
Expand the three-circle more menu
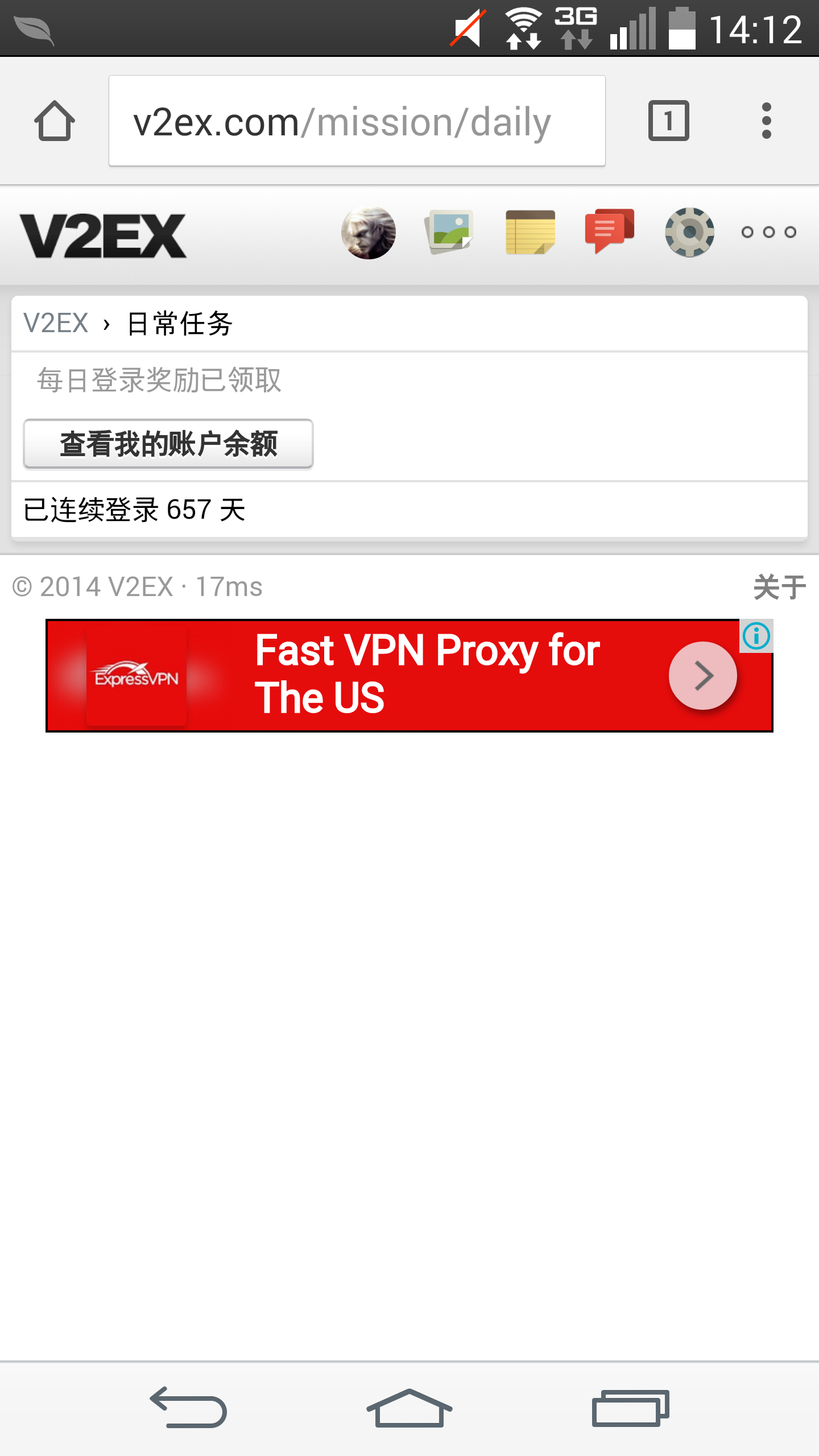pos(768,232)
